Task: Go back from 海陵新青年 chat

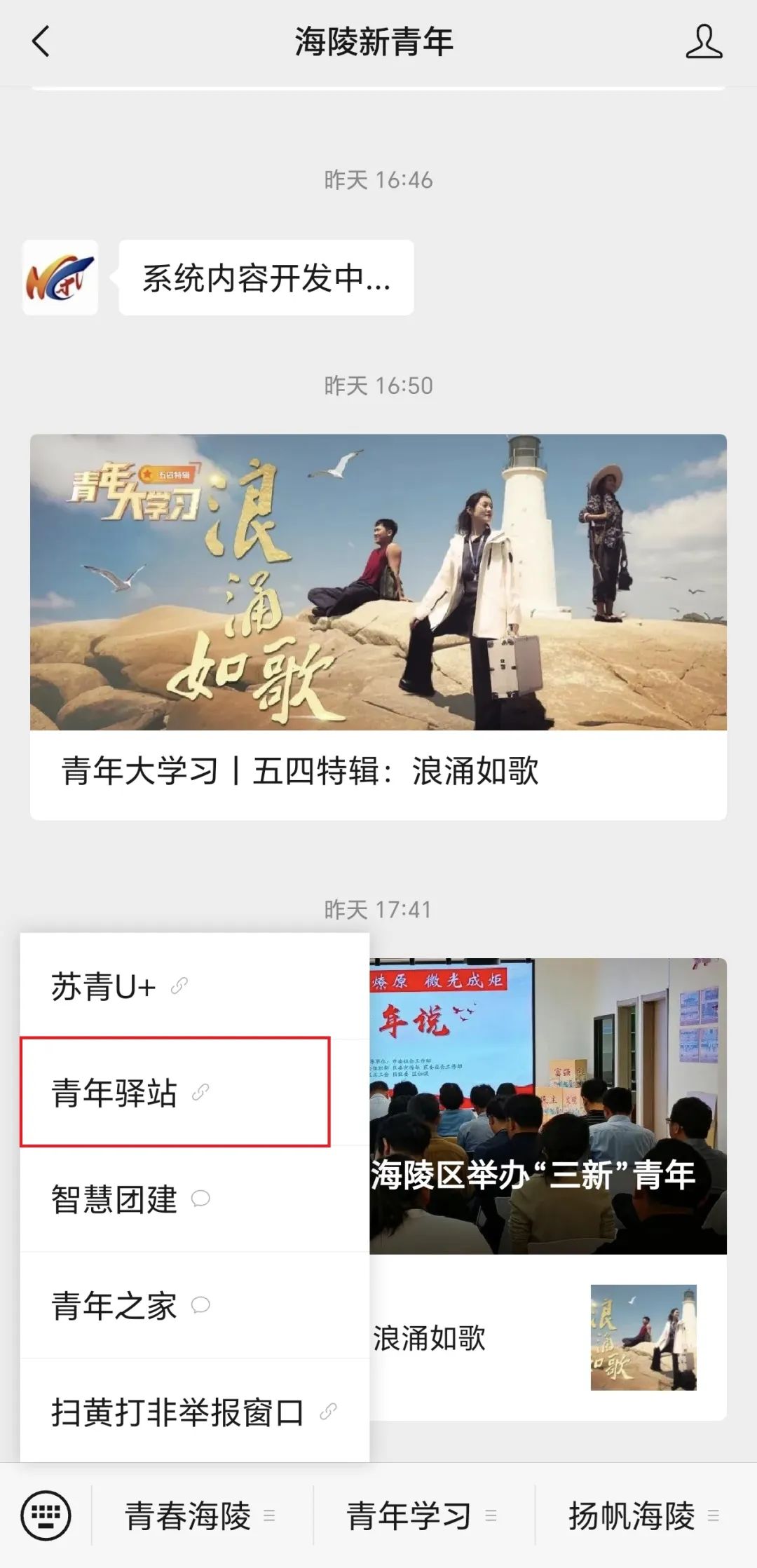Action: (x=41, y=41)
